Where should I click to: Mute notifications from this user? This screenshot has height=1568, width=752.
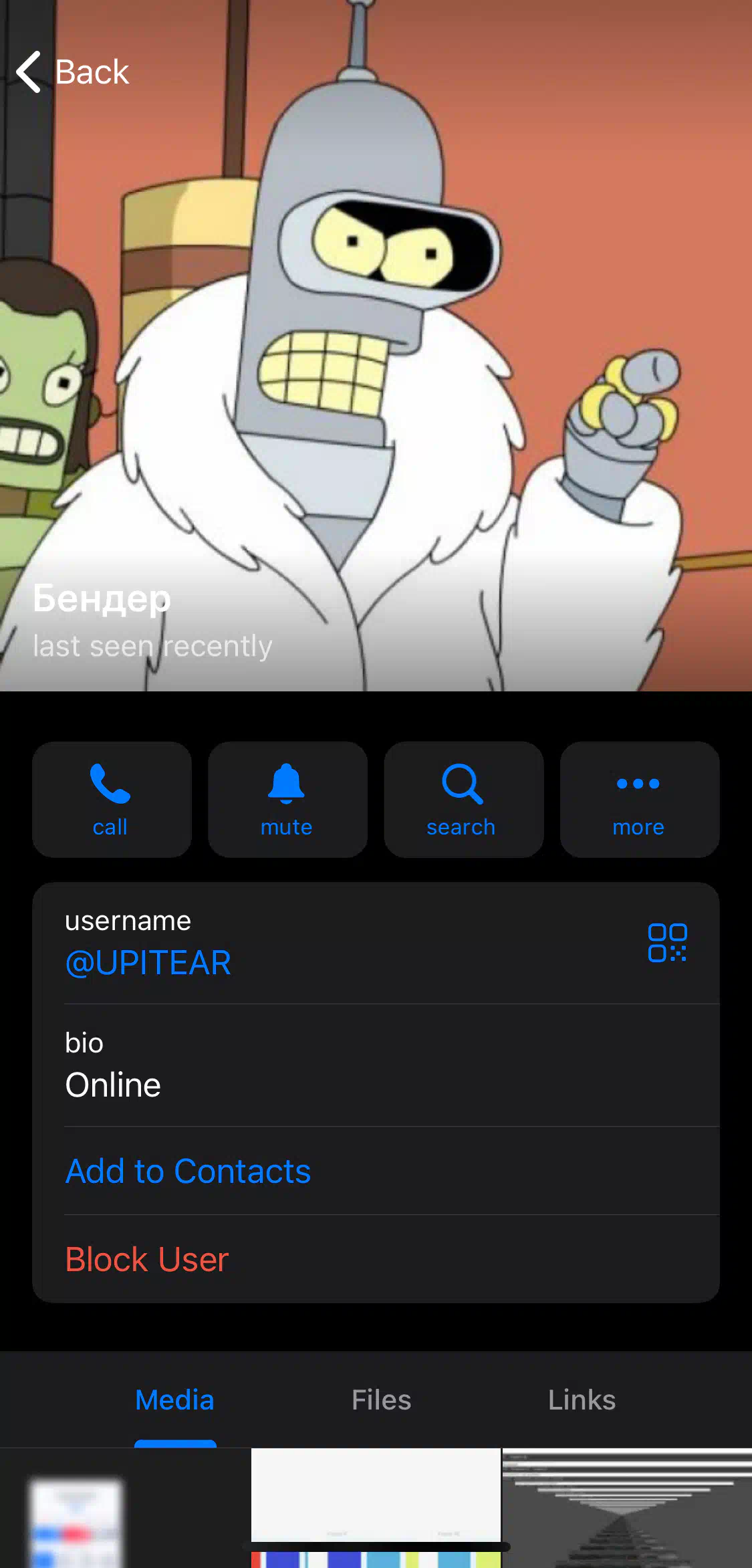point(287,800)
